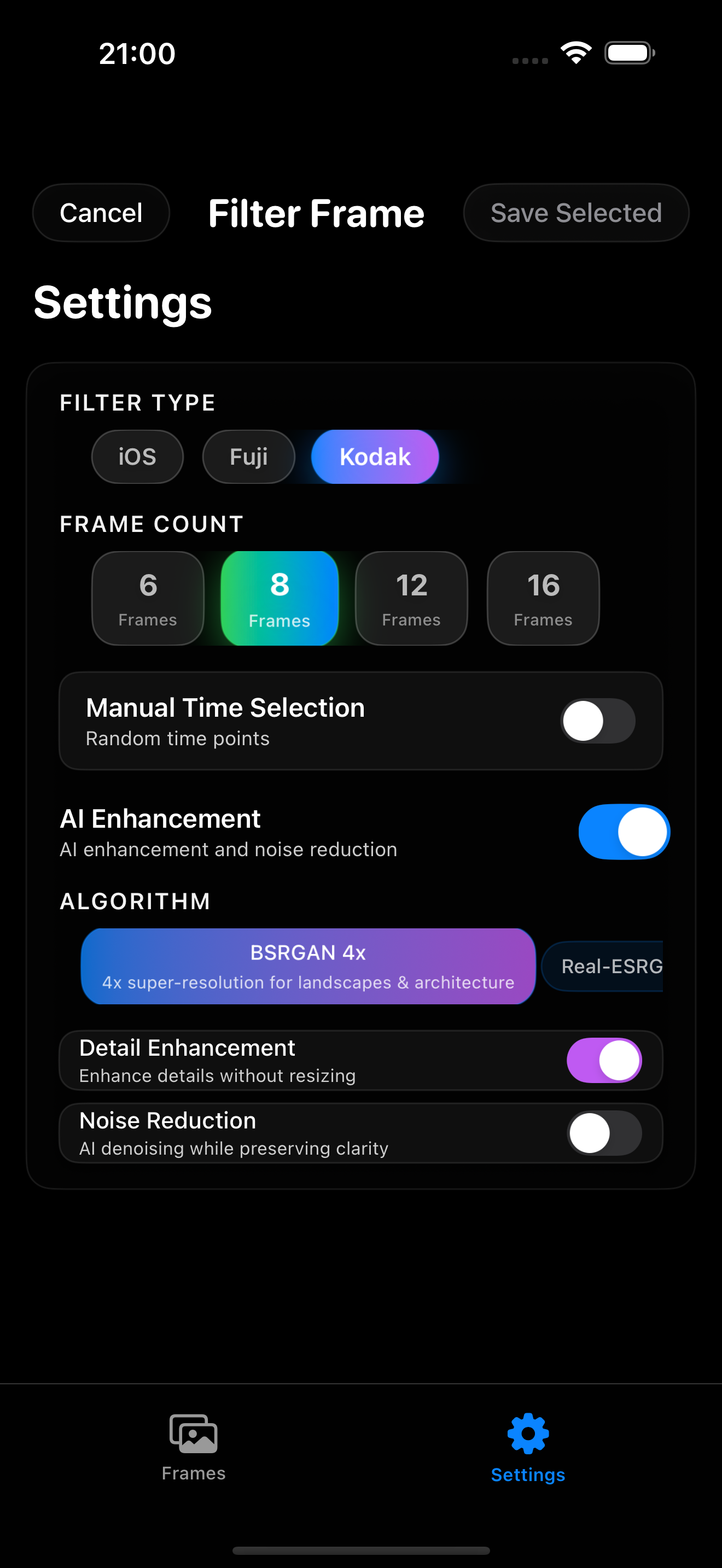Disable Detail Enhancement toggle
722x1568 pixels.
tap(604, 1060)
